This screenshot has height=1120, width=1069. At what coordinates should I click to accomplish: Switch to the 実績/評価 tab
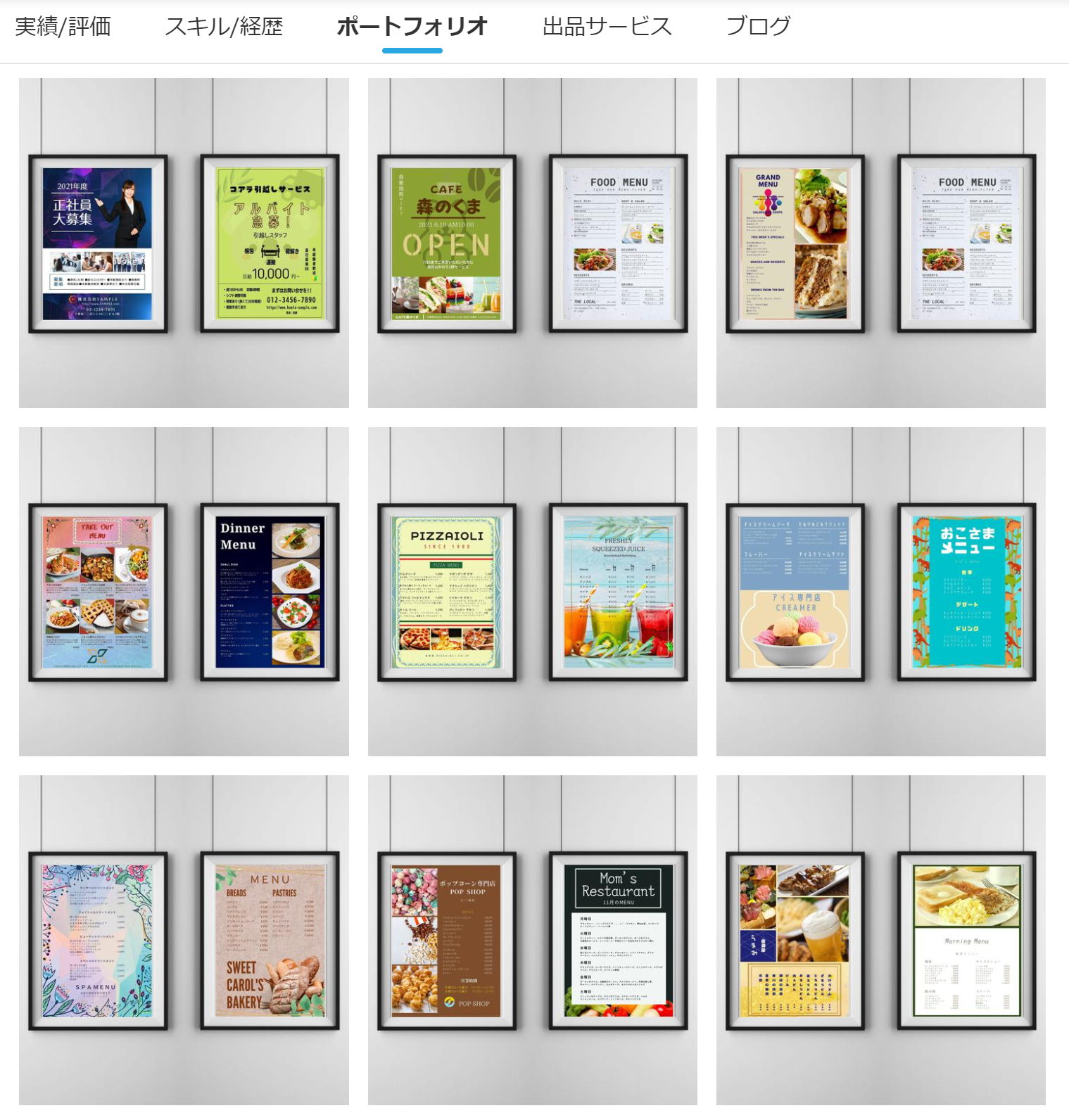pyautogui.click(x=63, y=27)
